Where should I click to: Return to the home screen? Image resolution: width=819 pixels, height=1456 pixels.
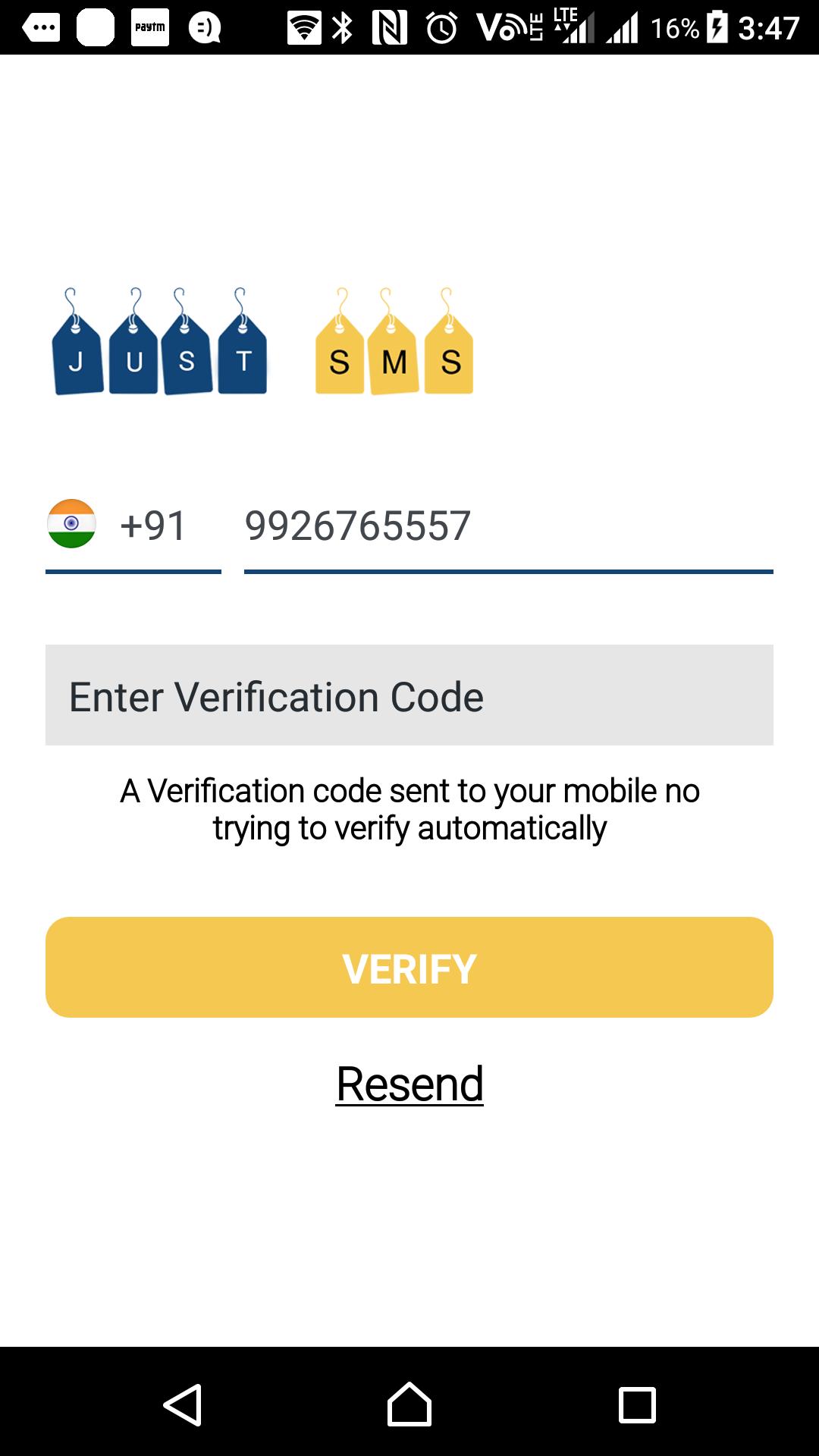(x=409, y=1404)
